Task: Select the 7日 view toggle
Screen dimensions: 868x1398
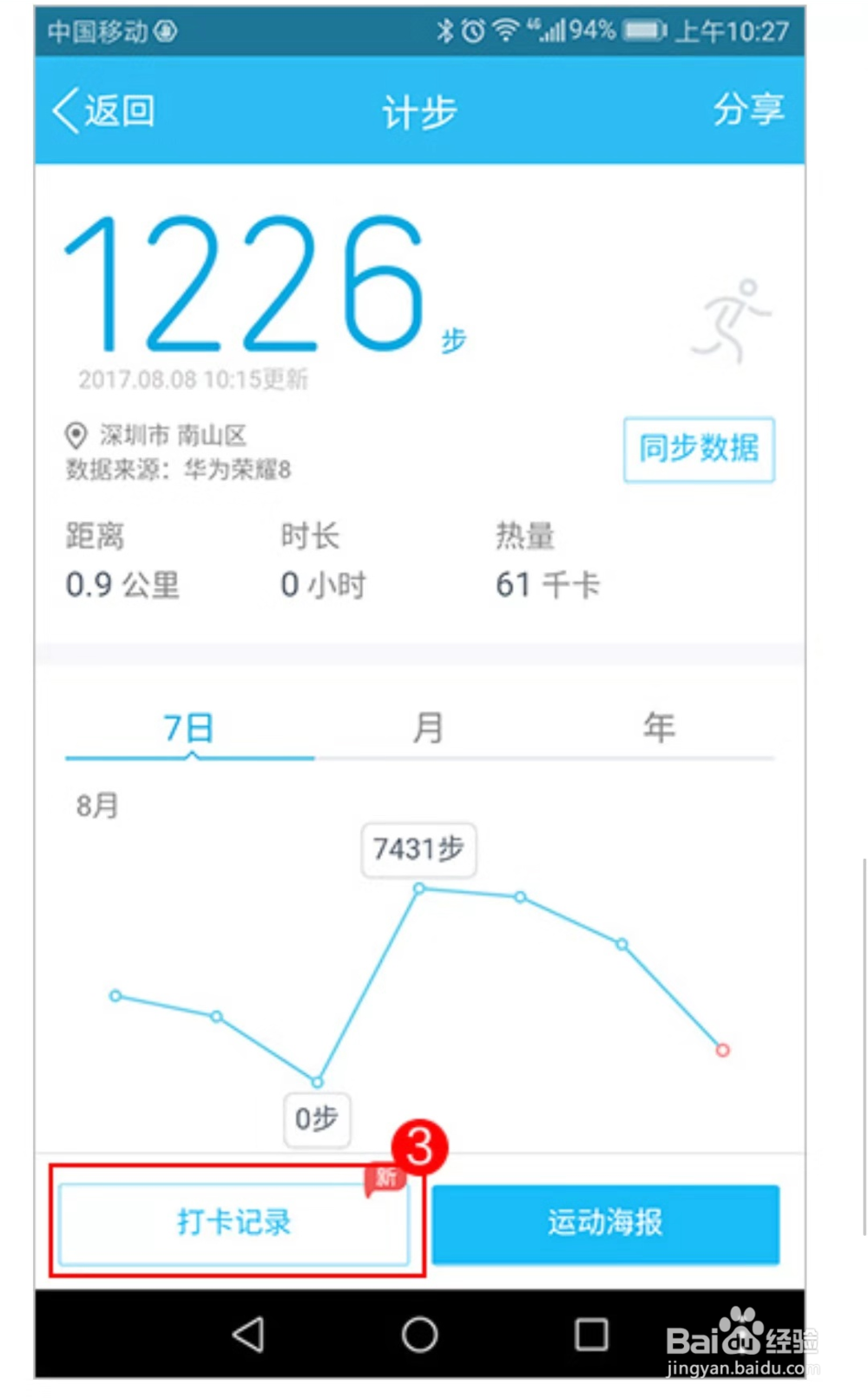Action: pos(187,728)
